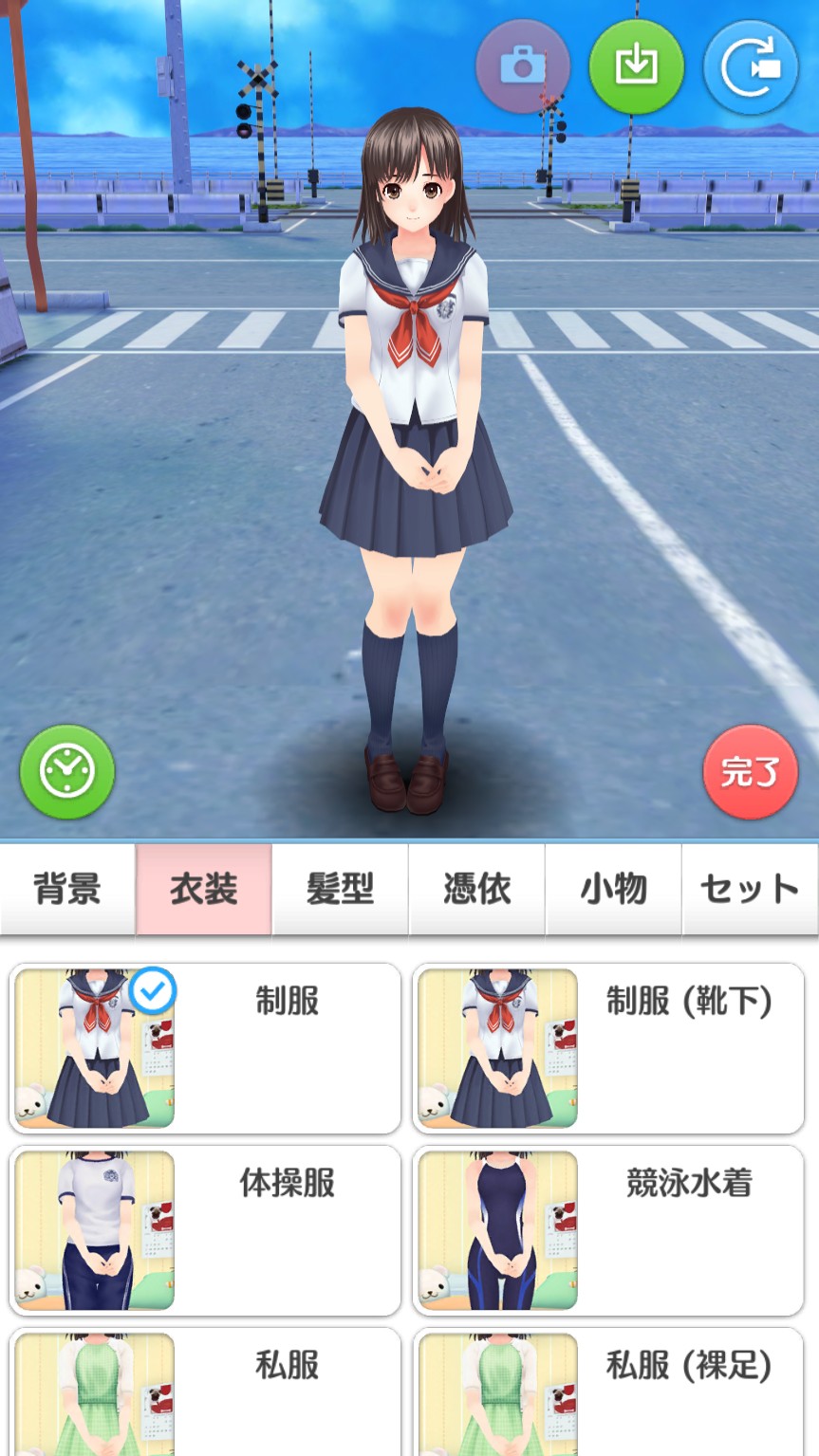The height and width of the screenshot is (1456, 819).
Task: Open the セット tab
Action: pos(750,889)
